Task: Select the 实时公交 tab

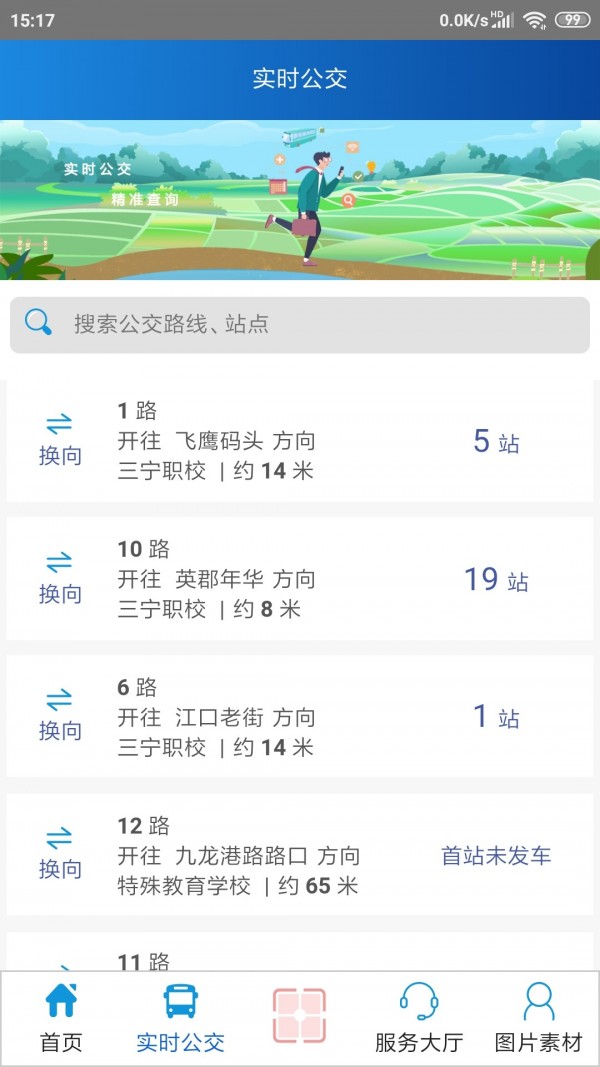Action: 180,1018
